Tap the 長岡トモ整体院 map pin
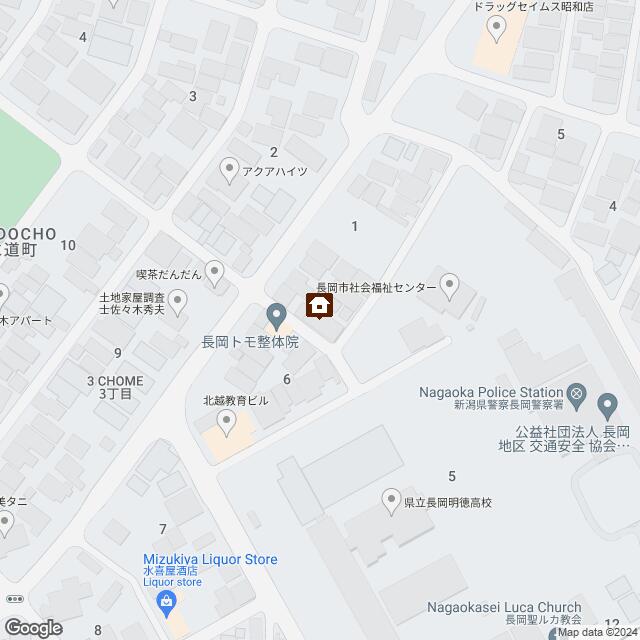The height and width of the screenshot is (640, 640). coord(276,317)
